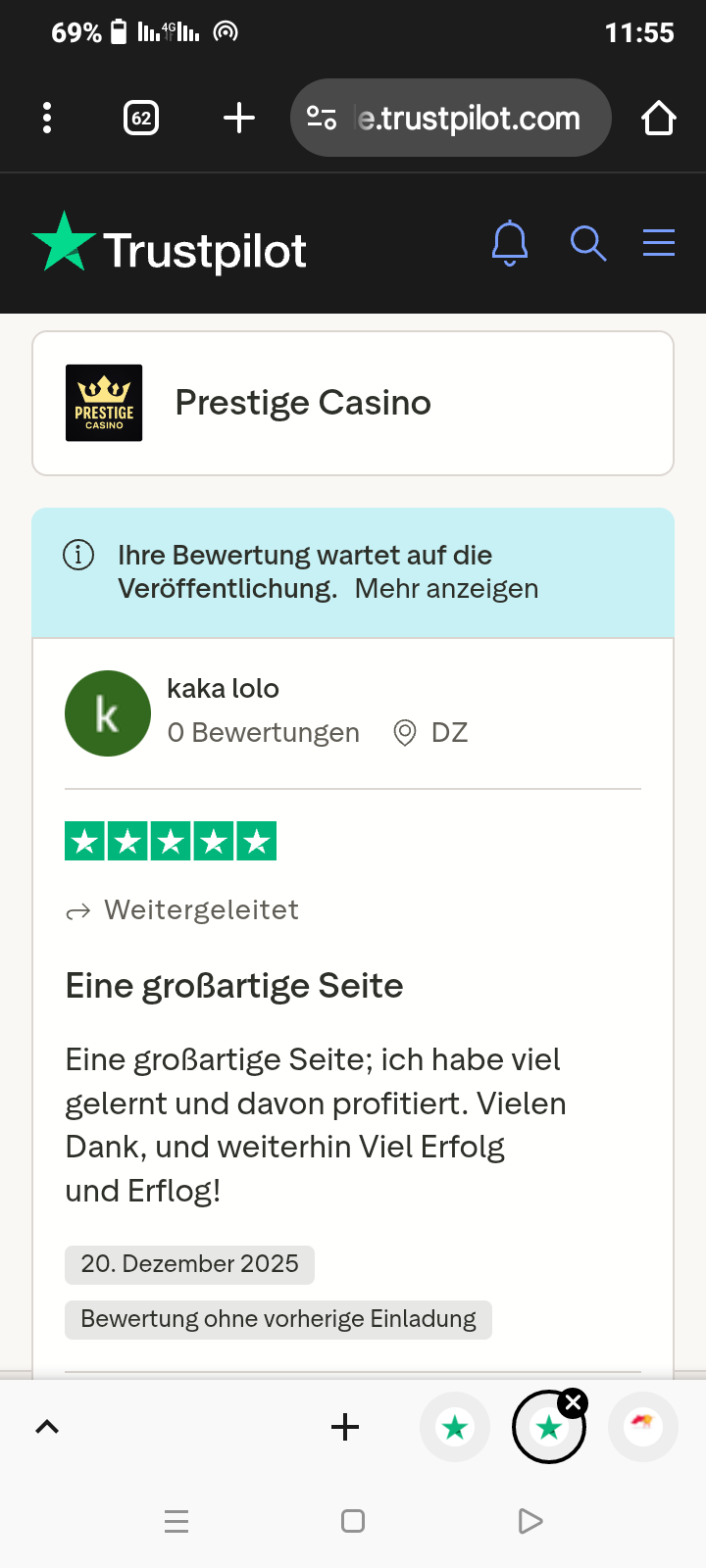Open the browser overflow menu
The height and width of the screenshot is (1568, 706).
47,118
